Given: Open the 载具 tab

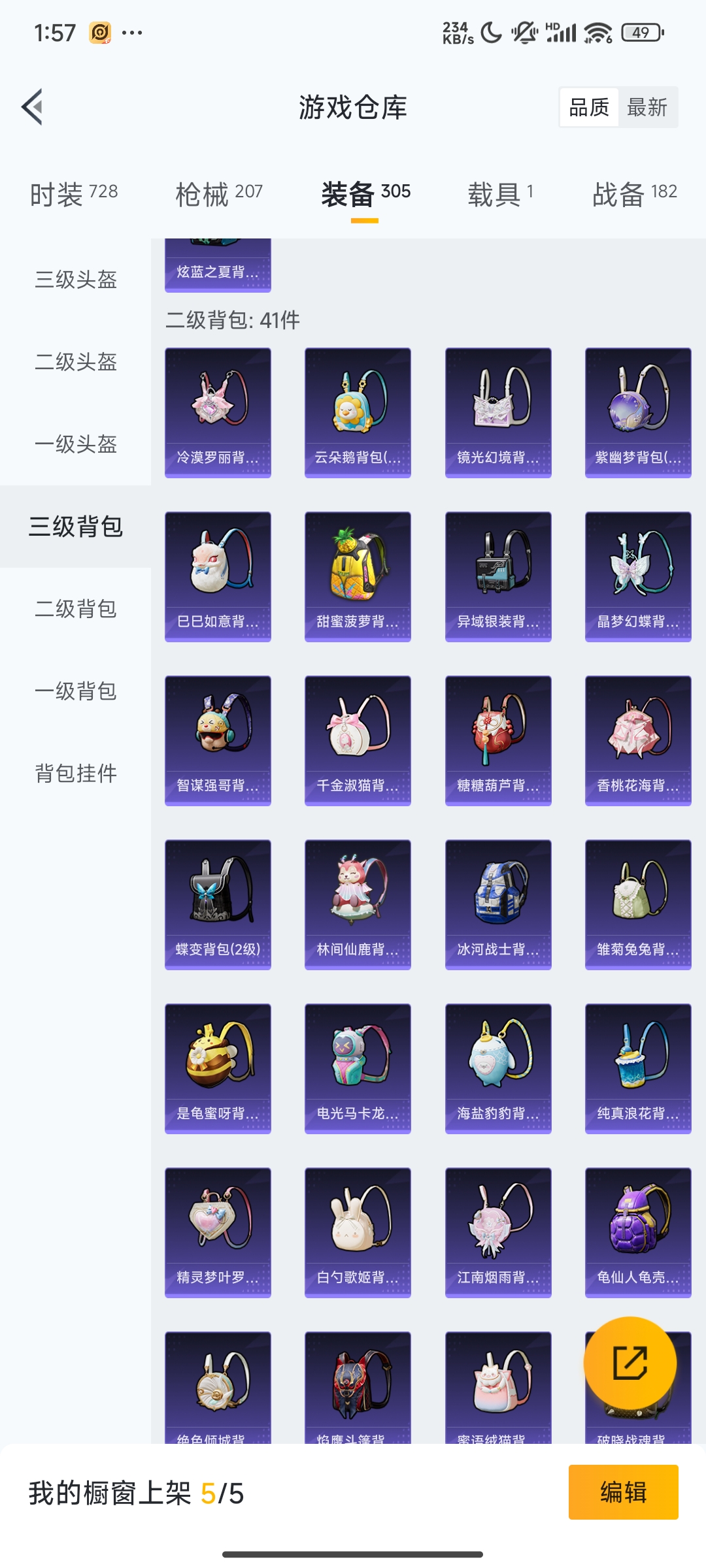Looking at the screenshot, I should tap(501, 194).
